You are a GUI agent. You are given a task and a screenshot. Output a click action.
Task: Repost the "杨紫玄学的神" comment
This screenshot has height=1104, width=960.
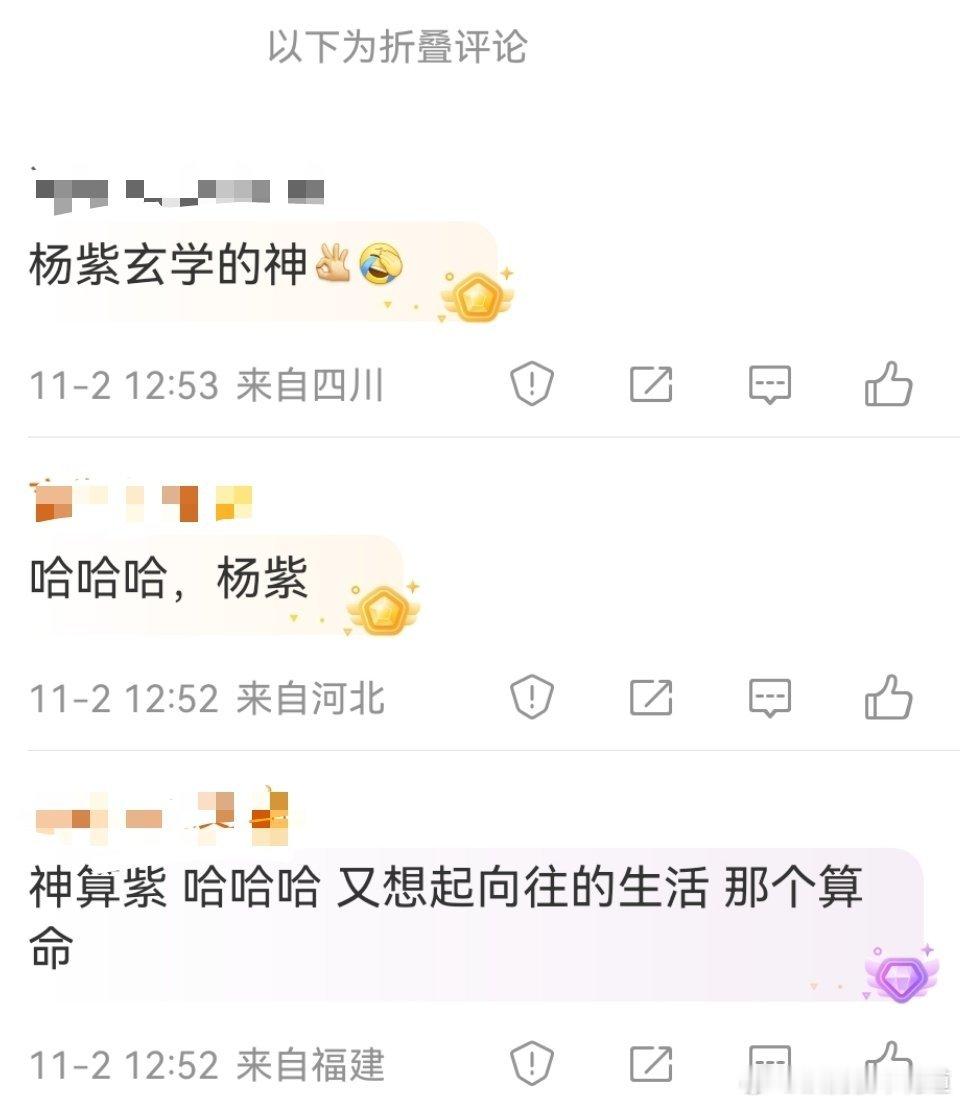pos(652,383)
